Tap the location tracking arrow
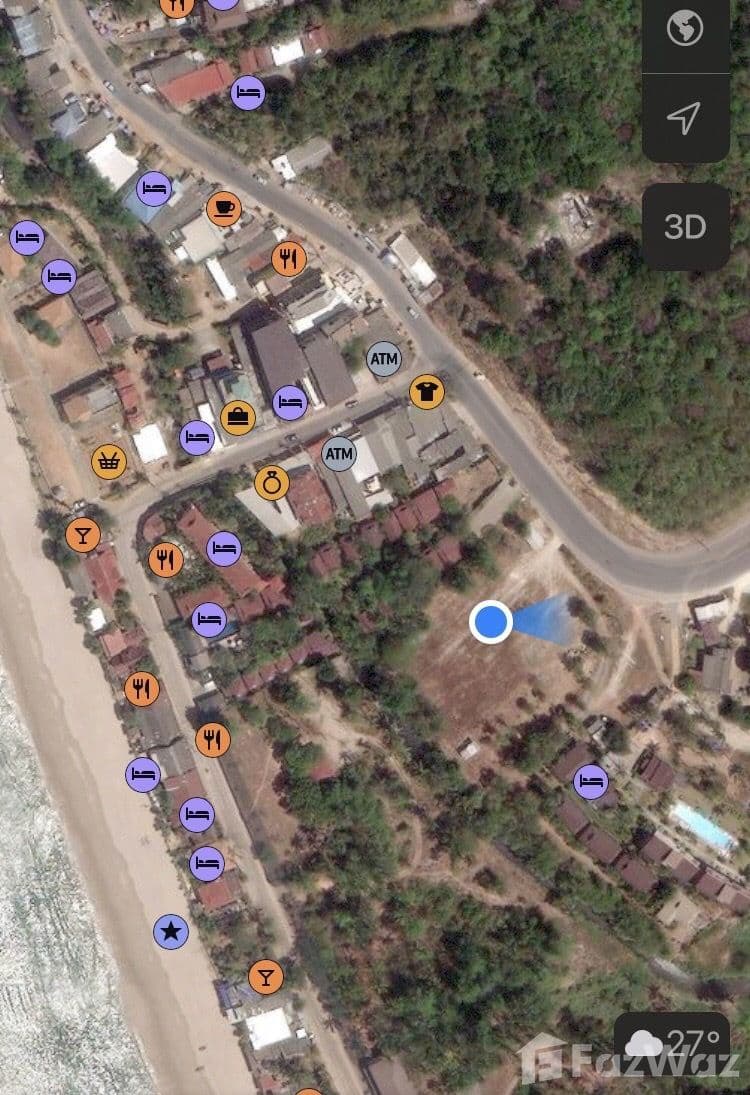This screenshot has width=750, height=1095. 685,119
